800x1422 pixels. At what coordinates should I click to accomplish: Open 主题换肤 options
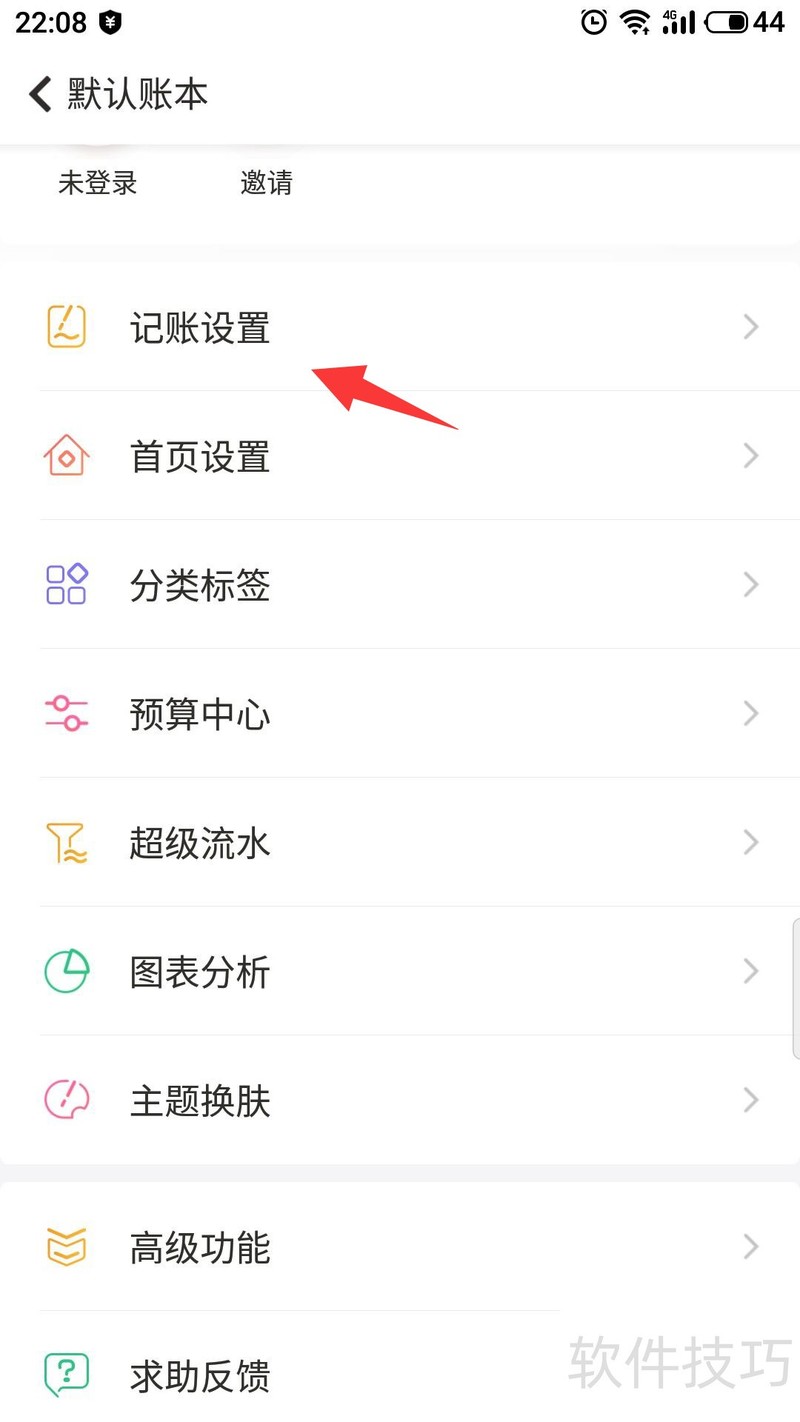400,1101
